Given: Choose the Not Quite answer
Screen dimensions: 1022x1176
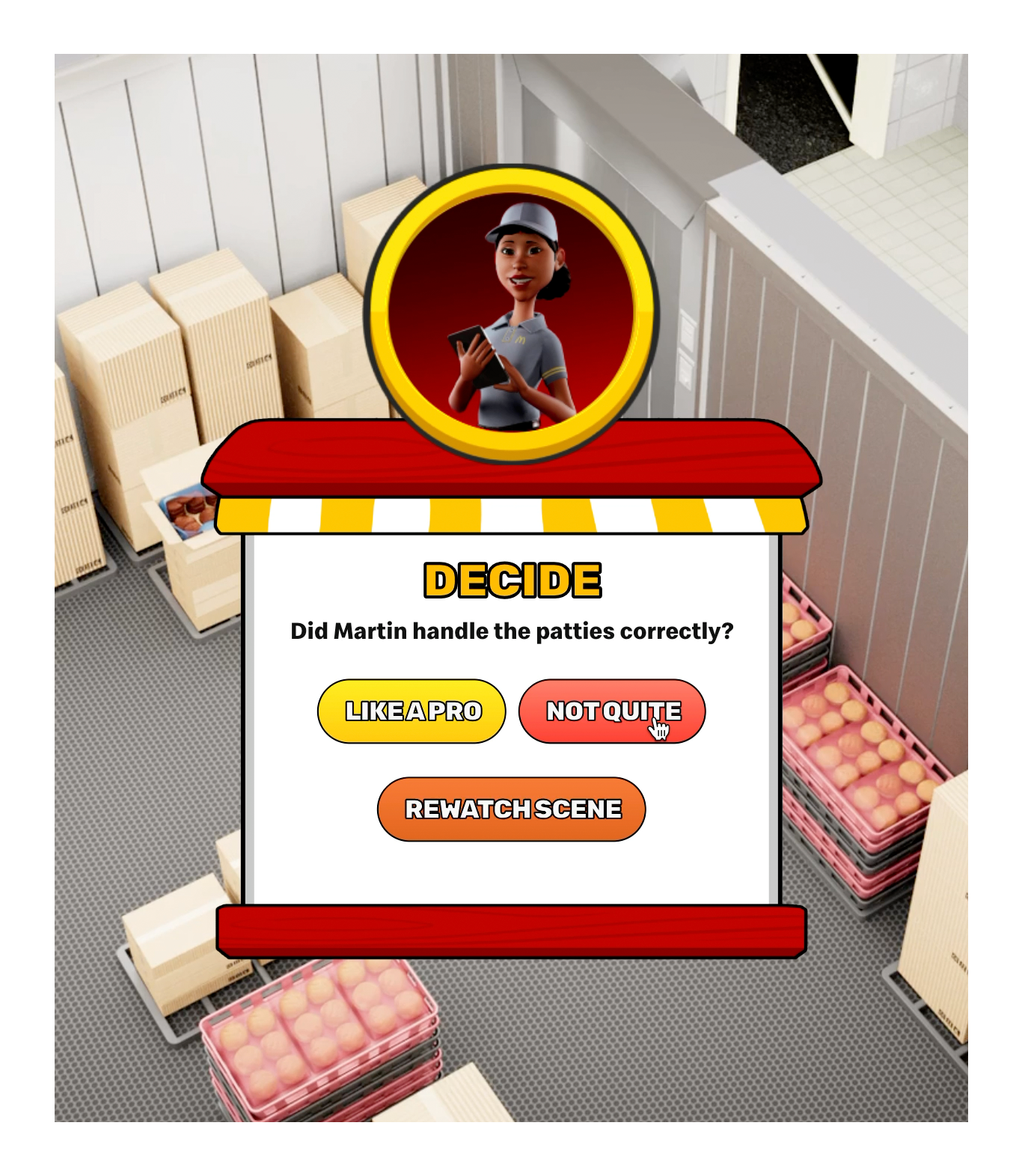Looking at the screenshot, I should tap(611, 711).
